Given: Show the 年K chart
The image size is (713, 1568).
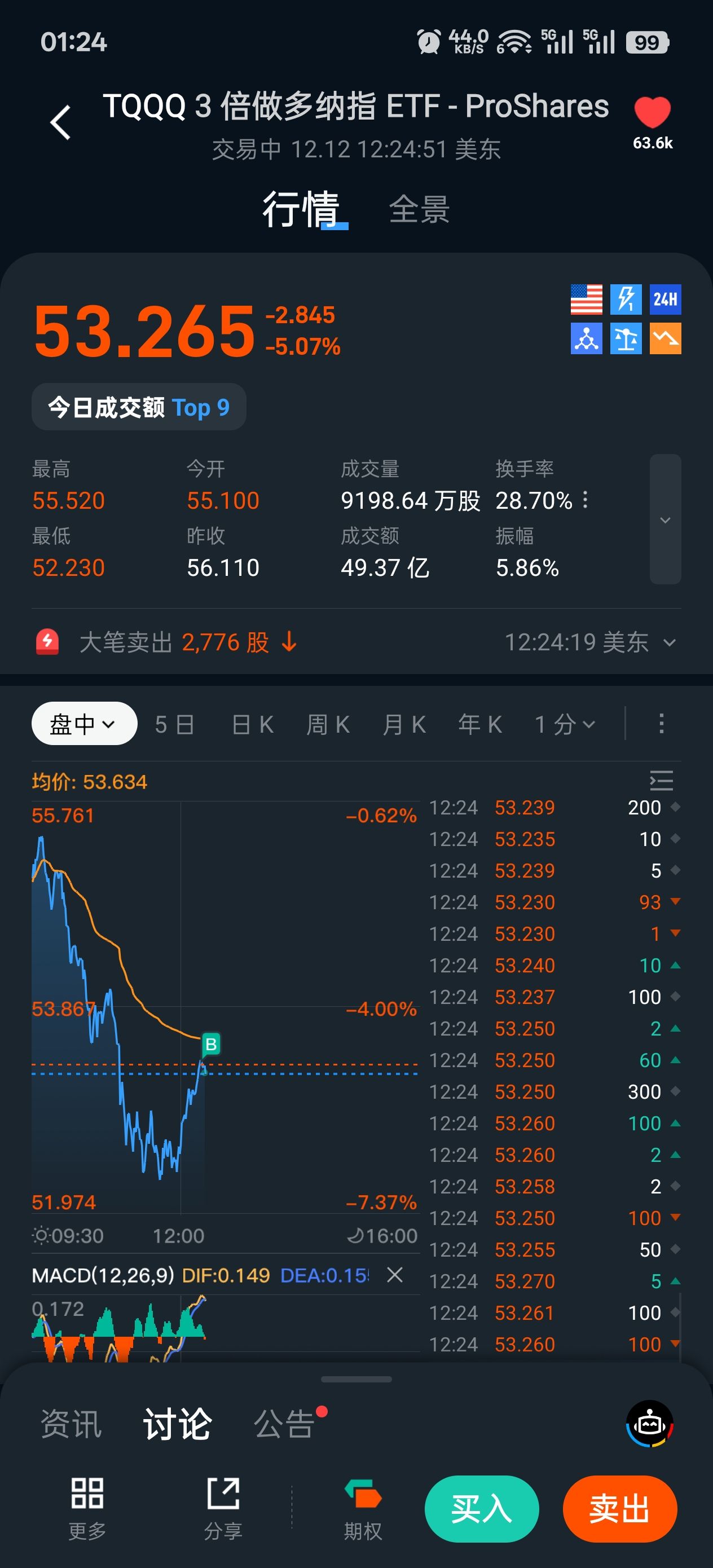Looking at the screenshot, I should tap(481, 724).
